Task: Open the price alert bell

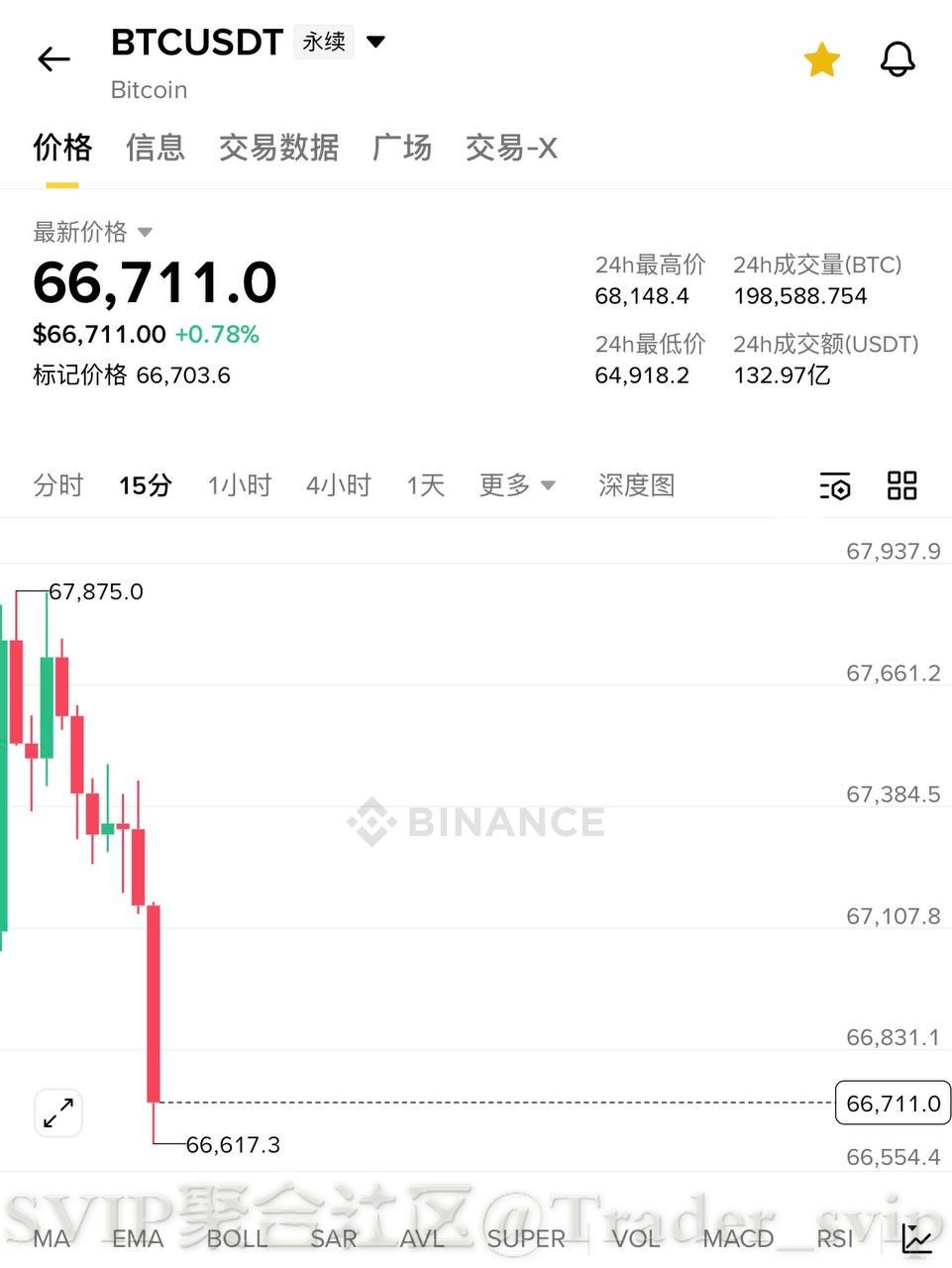Action: tap(898, 60)
